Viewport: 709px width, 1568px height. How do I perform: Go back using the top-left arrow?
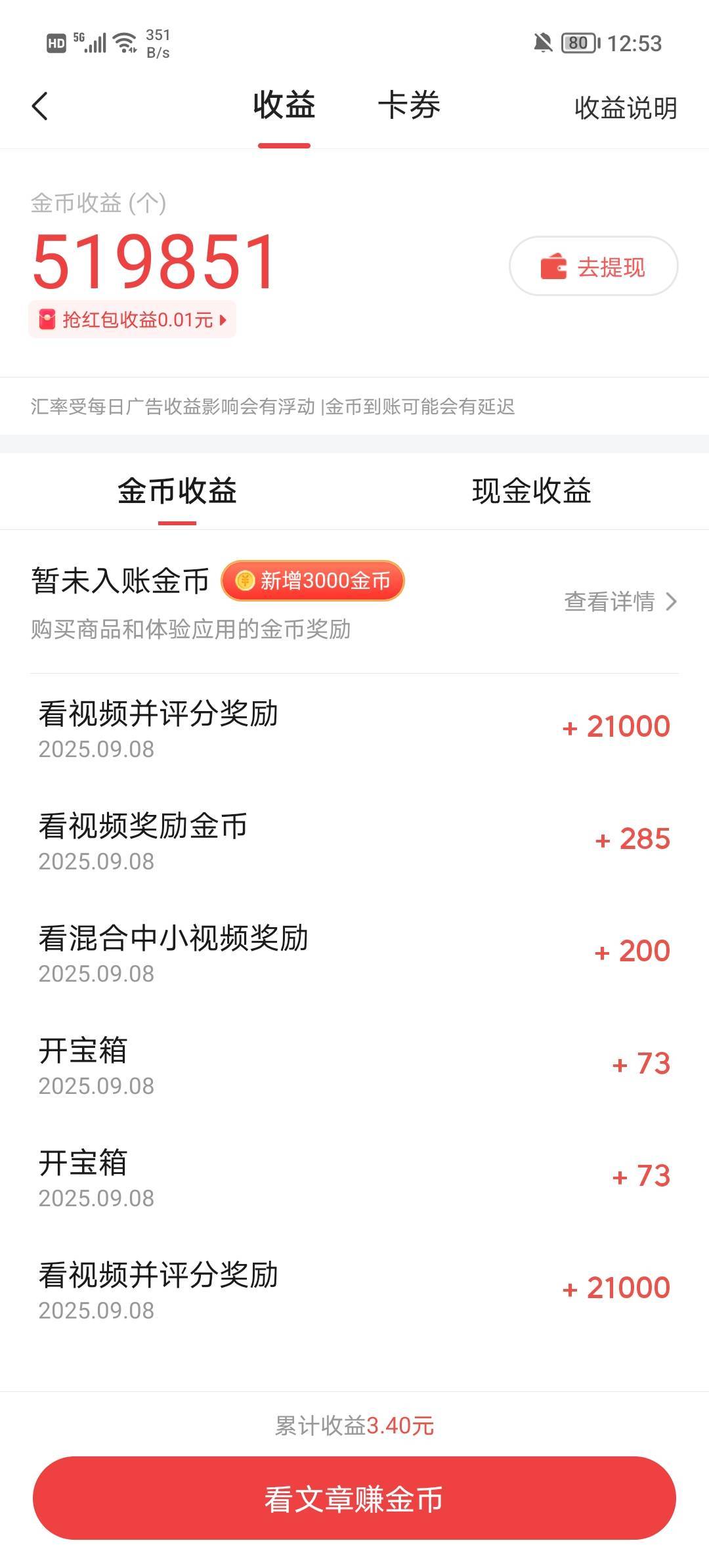tap(40, 106)
